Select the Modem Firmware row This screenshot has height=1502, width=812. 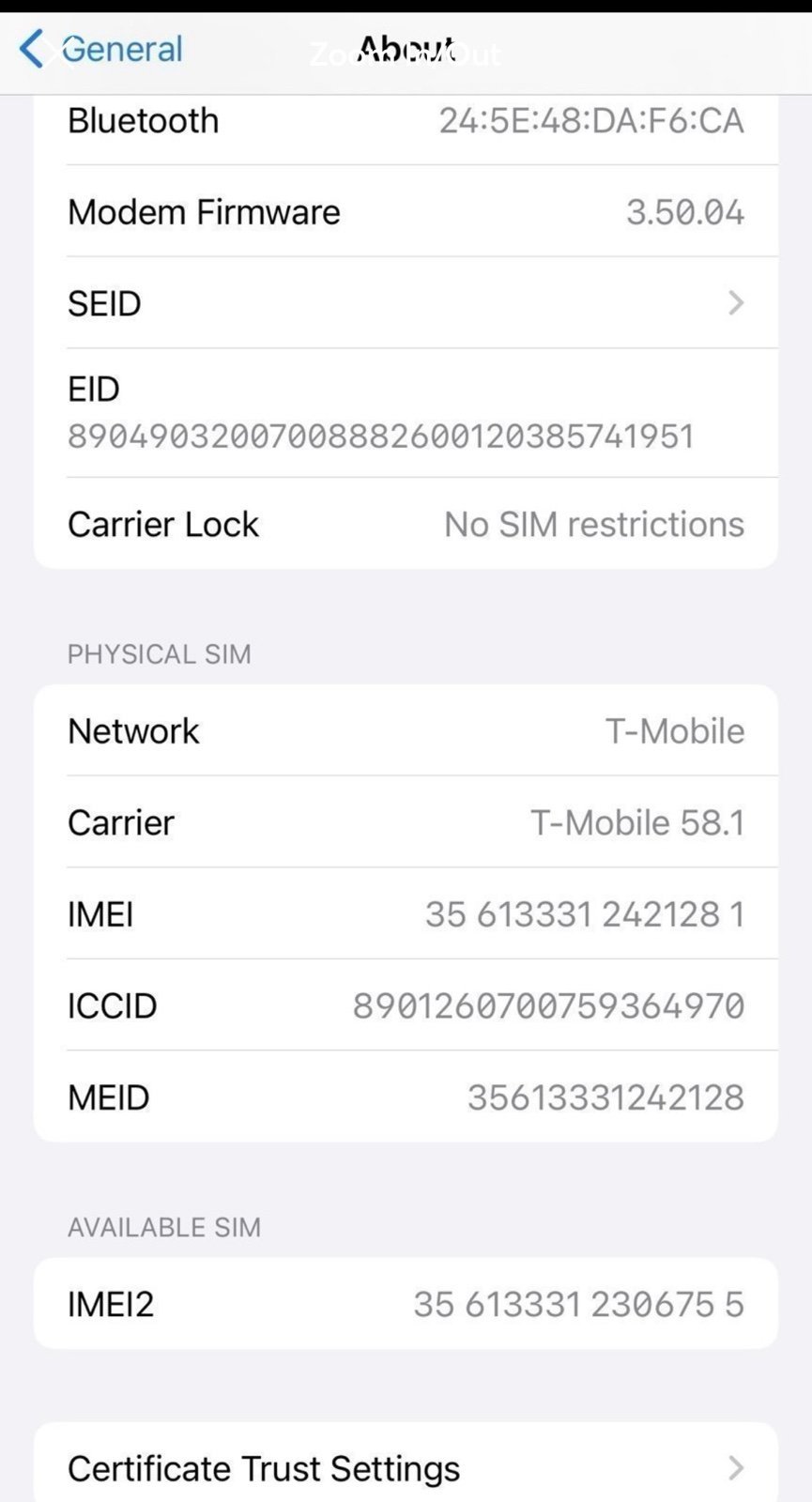[x=404, y=211]
